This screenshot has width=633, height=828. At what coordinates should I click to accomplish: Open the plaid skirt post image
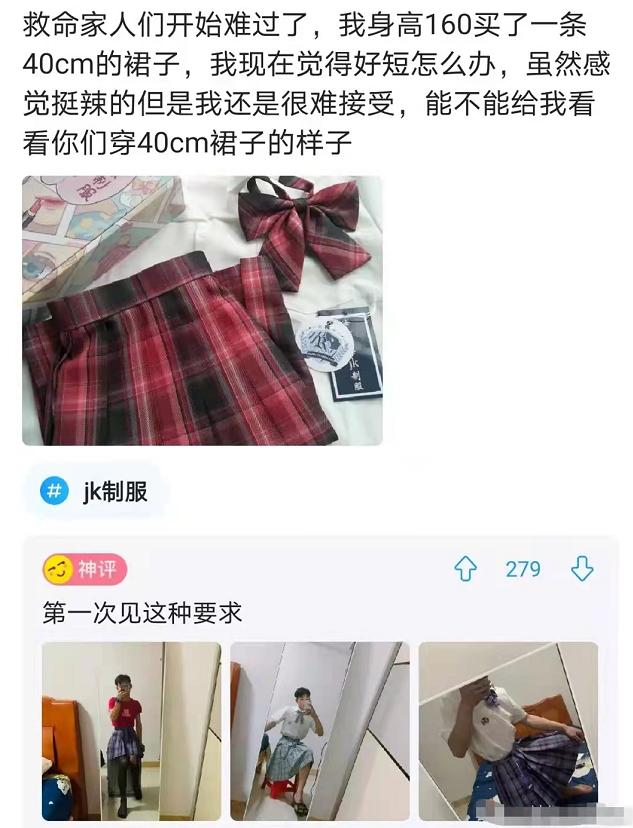click(x=202, y=310)
